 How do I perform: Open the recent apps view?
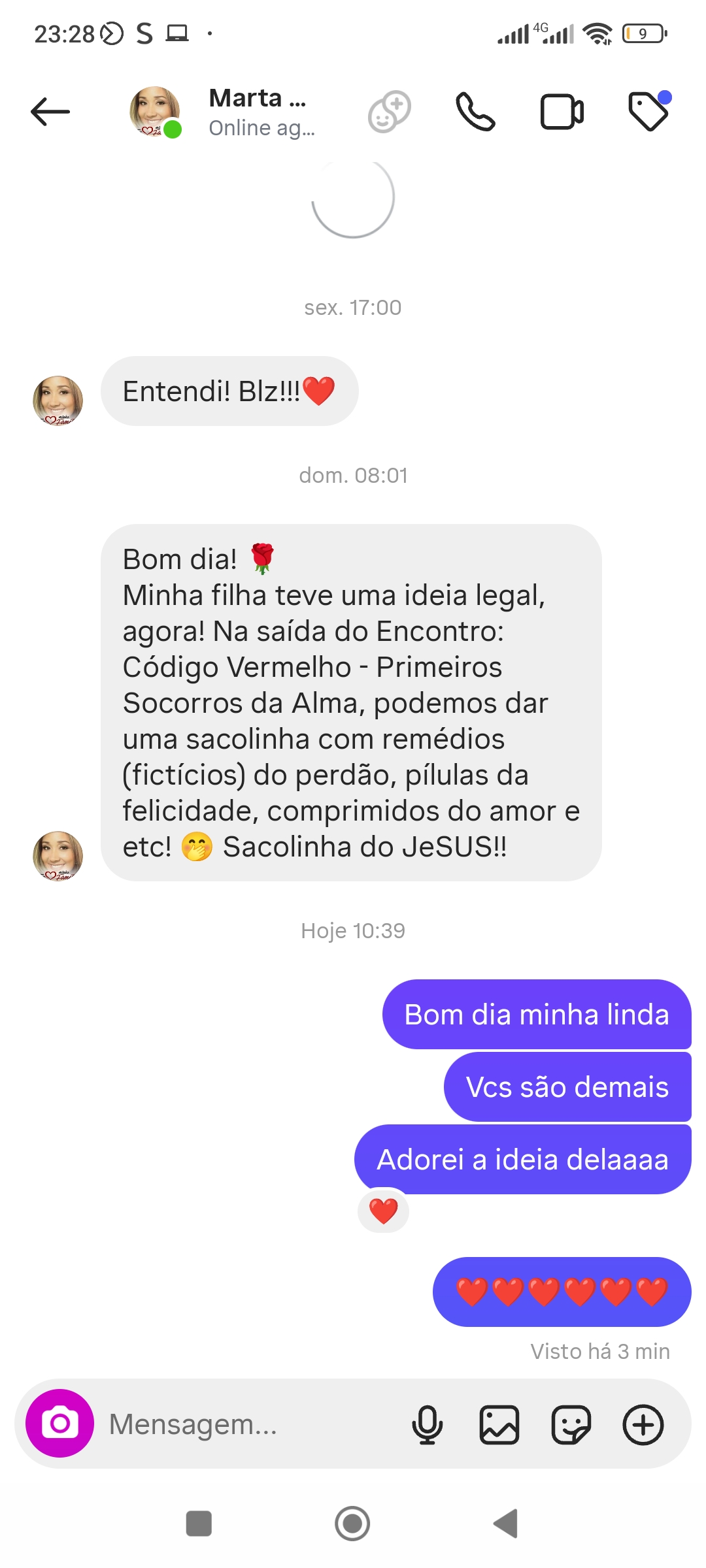pos(199,1524)
